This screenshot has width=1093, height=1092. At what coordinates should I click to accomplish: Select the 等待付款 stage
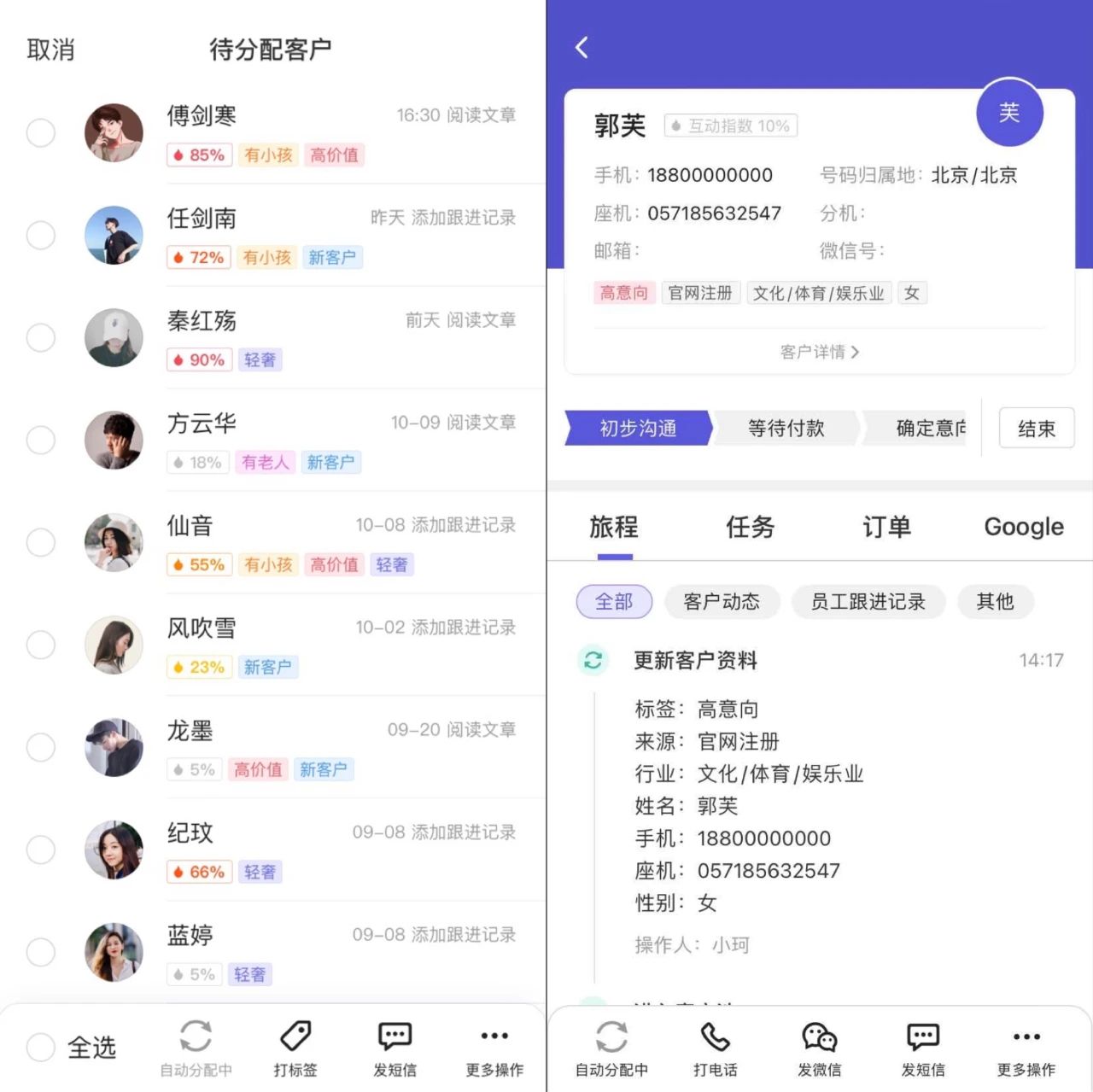click(x=786, y=428)
